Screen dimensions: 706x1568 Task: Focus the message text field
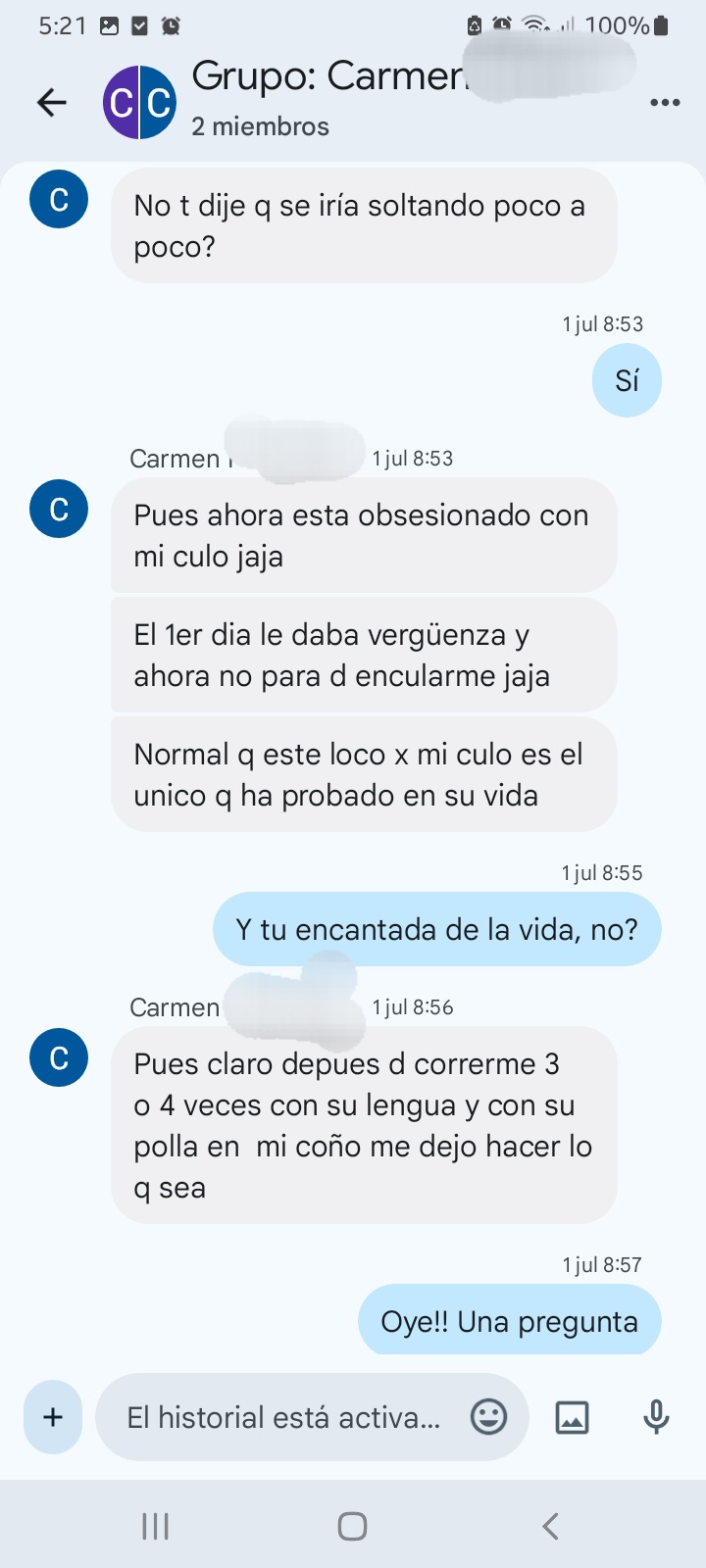point(284,1417)
